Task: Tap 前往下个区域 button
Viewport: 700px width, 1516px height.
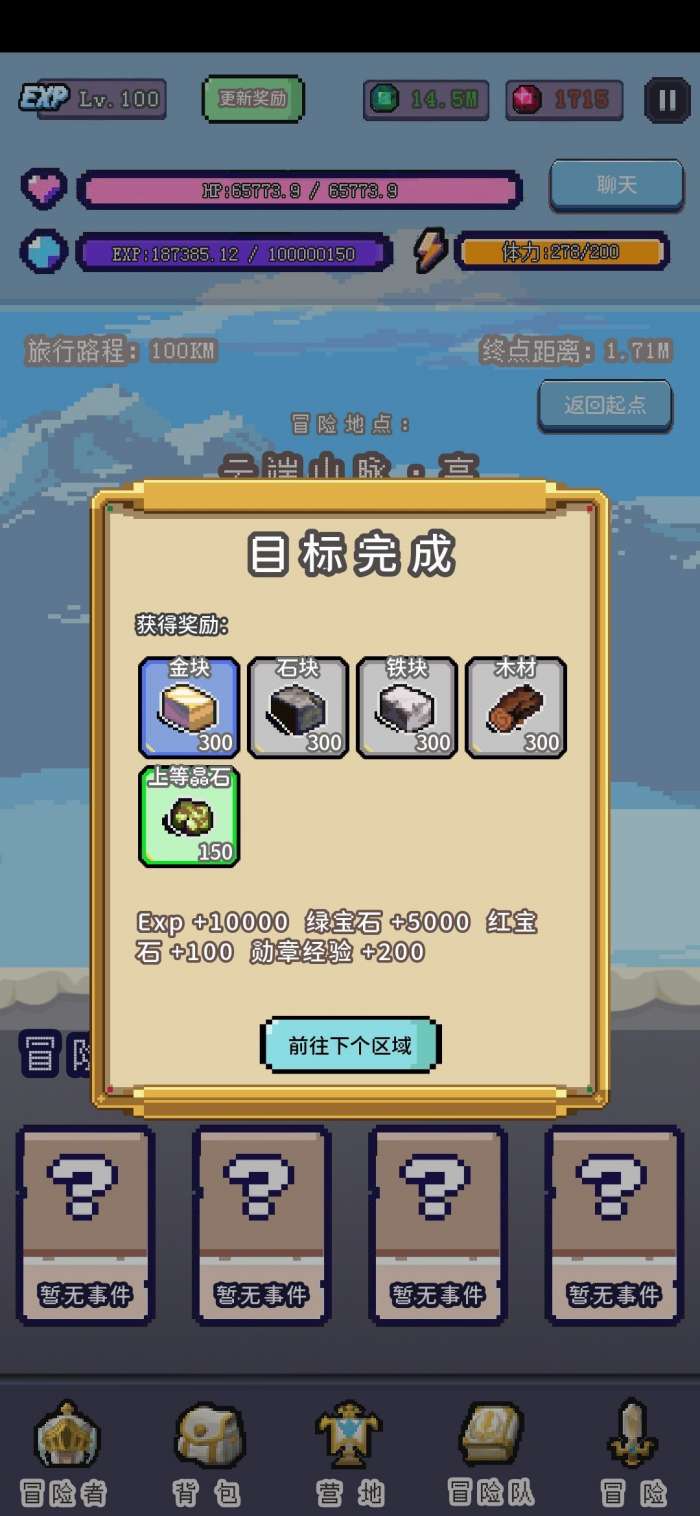Action: click(350, 1045)
